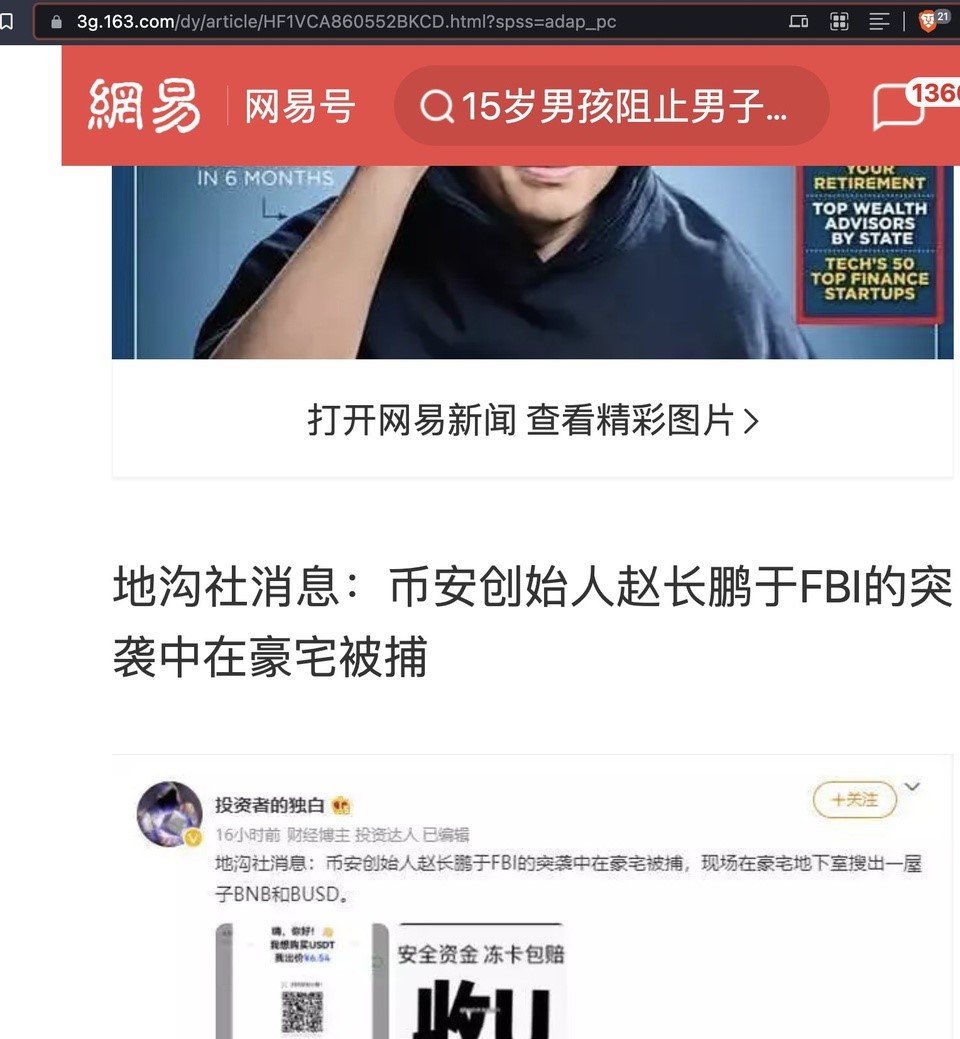Viewport: 960px width, 1039px height.
Task: Open the Brave shields icon
Action: [x=929, y=21]
